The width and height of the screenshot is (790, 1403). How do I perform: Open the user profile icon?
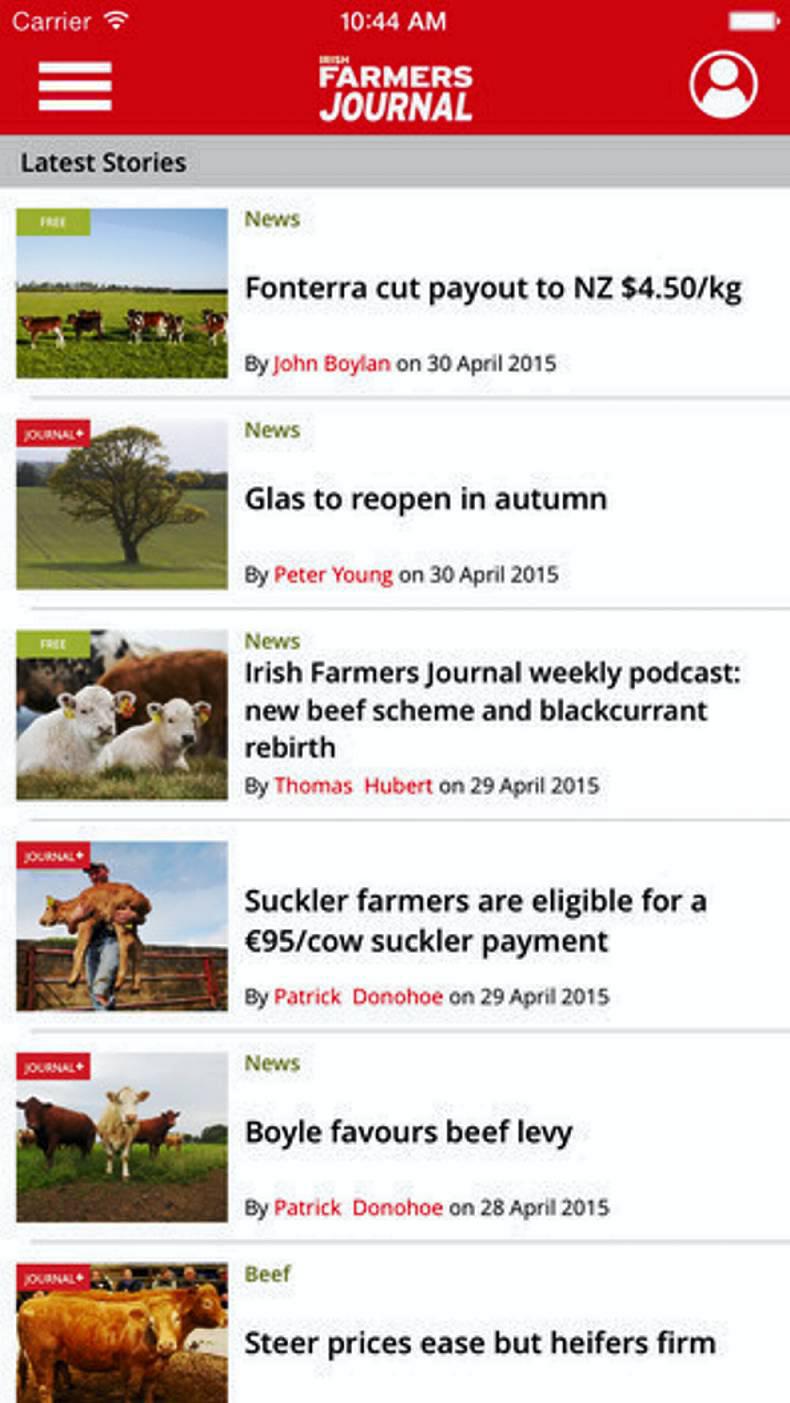pos(723,85)
